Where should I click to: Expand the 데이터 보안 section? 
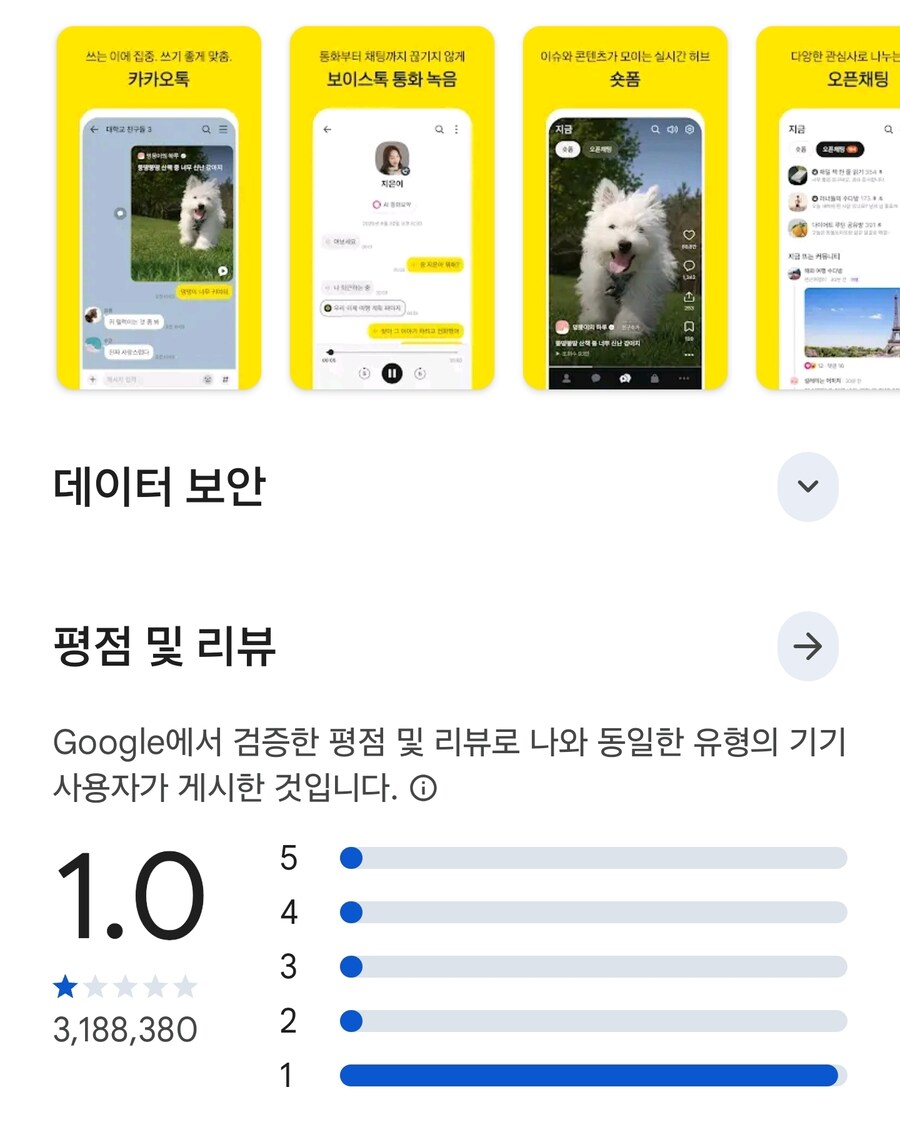click(807, 487)
